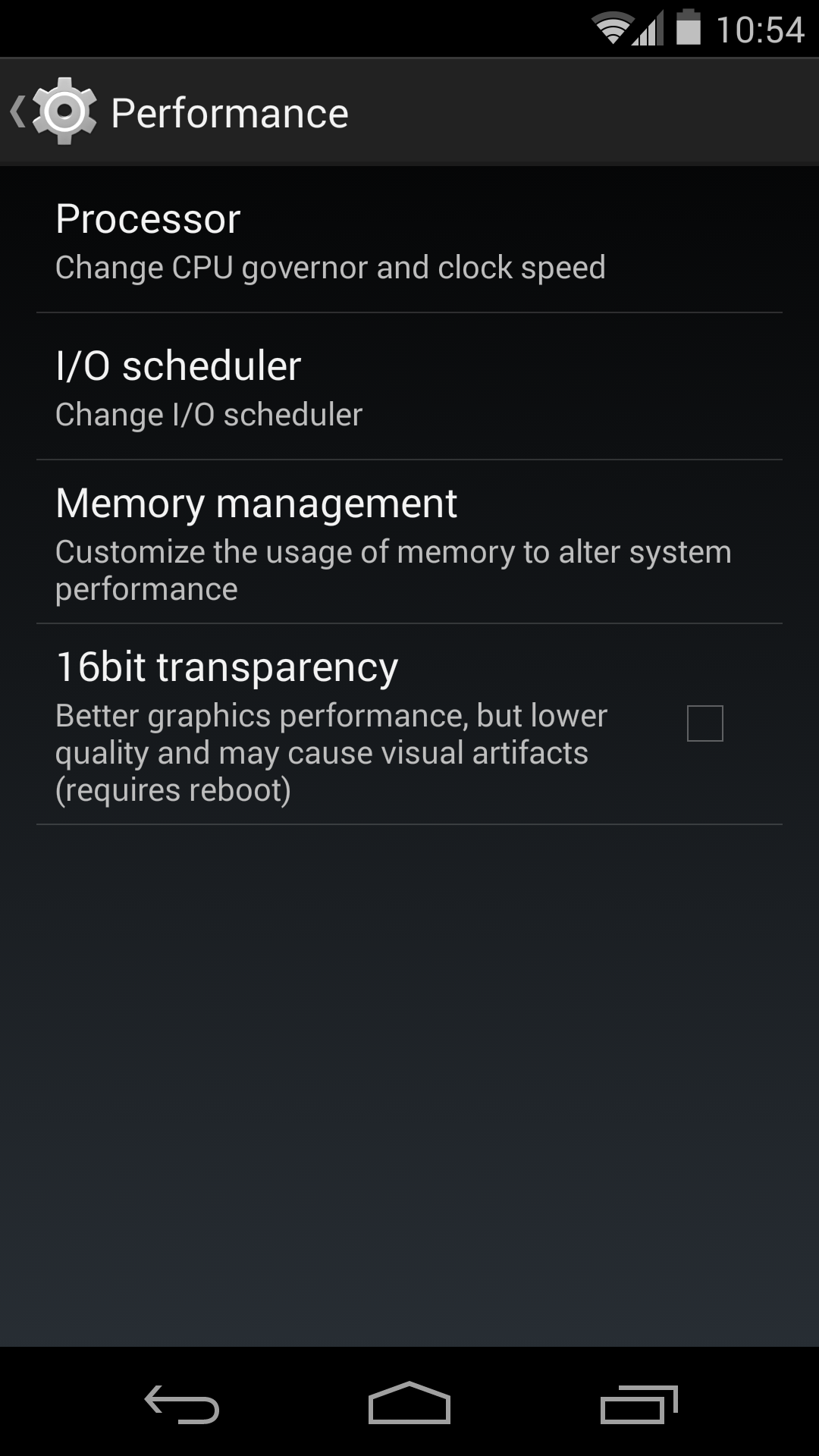819x1456 pixels.
Task: Open the recent apps view
Action: [639, 1403]
